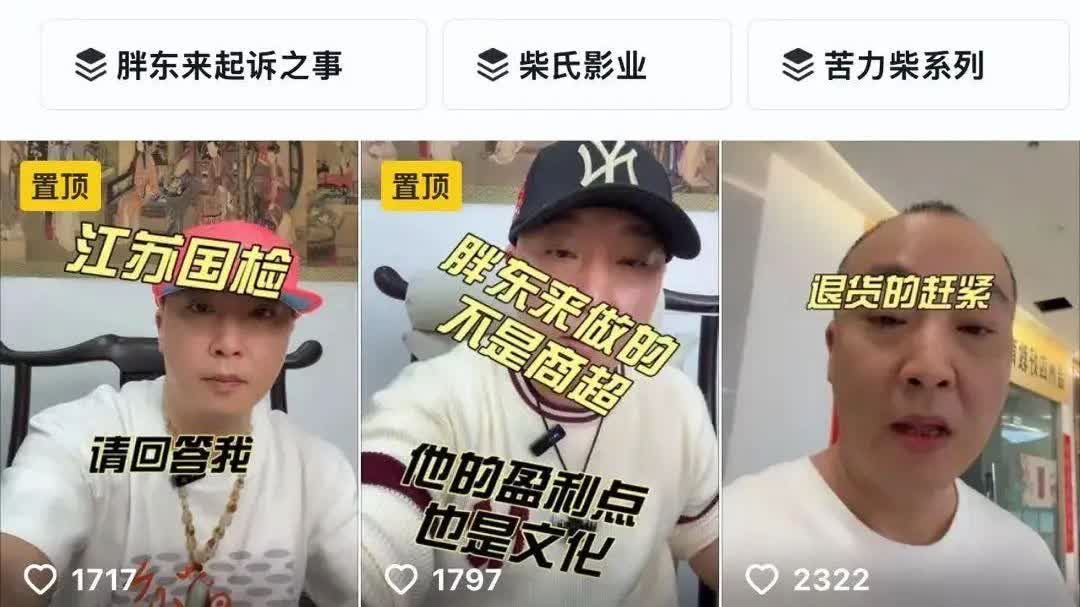Play the 退货的赶紧 video

tap(900, 370)
